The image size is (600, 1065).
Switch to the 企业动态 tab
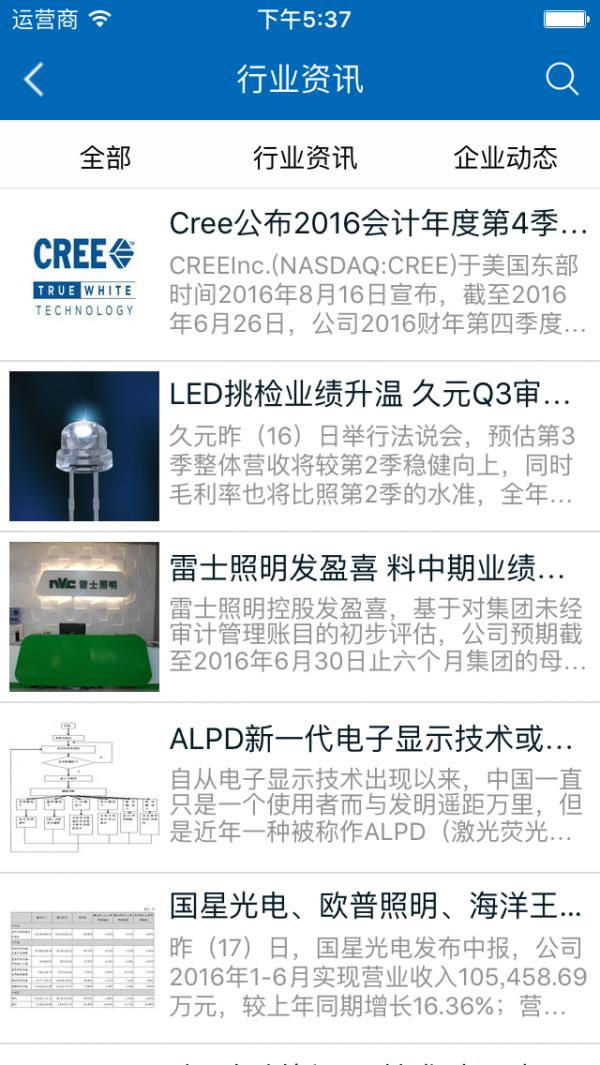pos(505,157)
